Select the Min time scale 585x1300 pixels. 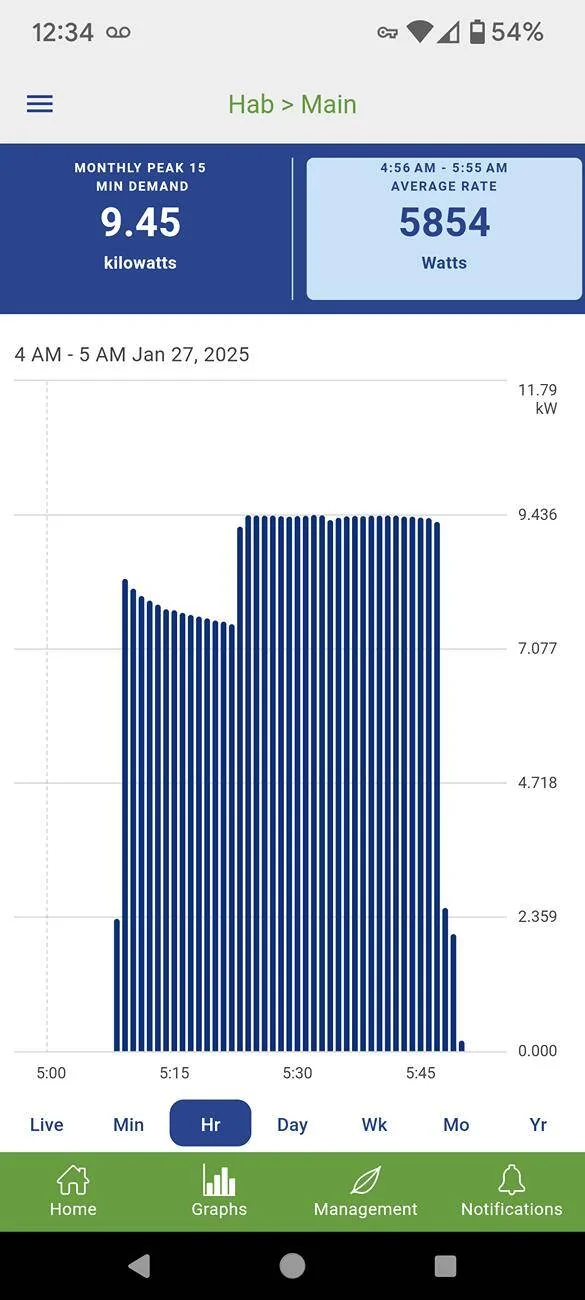[128, 1124]
